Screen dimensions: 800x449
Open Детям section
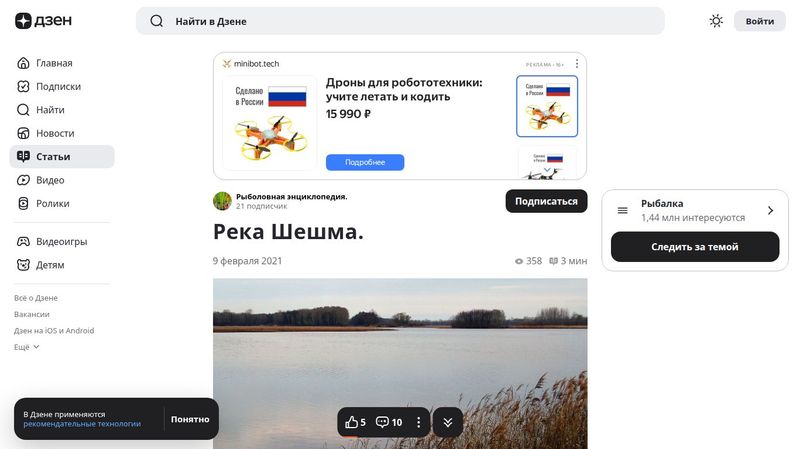point(50,265)
